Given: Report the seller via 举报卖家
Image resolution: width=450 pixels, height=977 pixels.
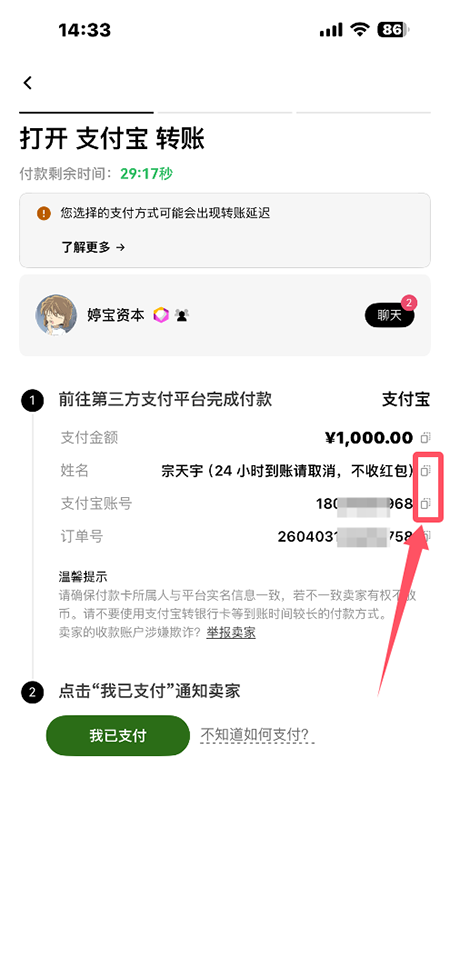Looking at the screenshot, I should [x=231, y=632].
